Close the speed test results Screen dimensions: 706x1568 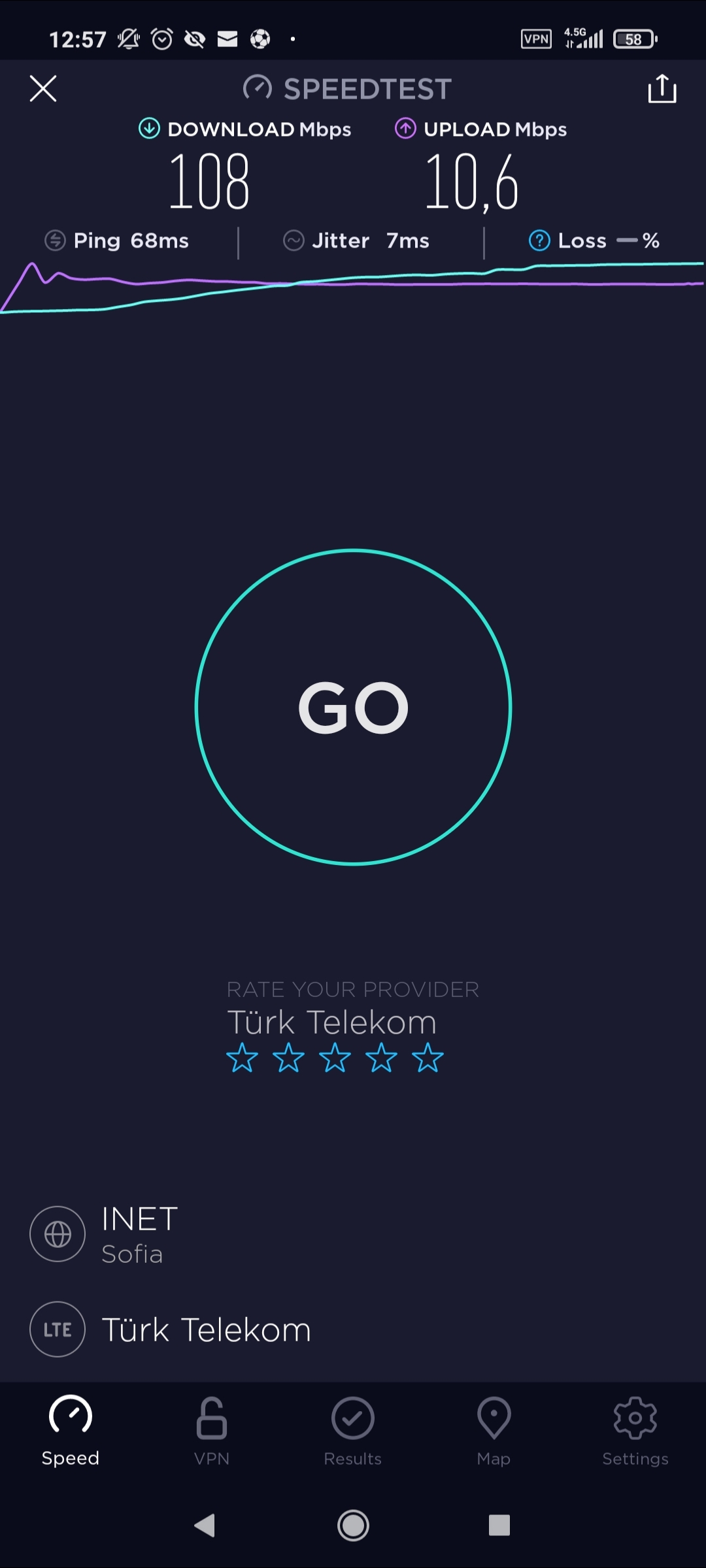(43, 88)
